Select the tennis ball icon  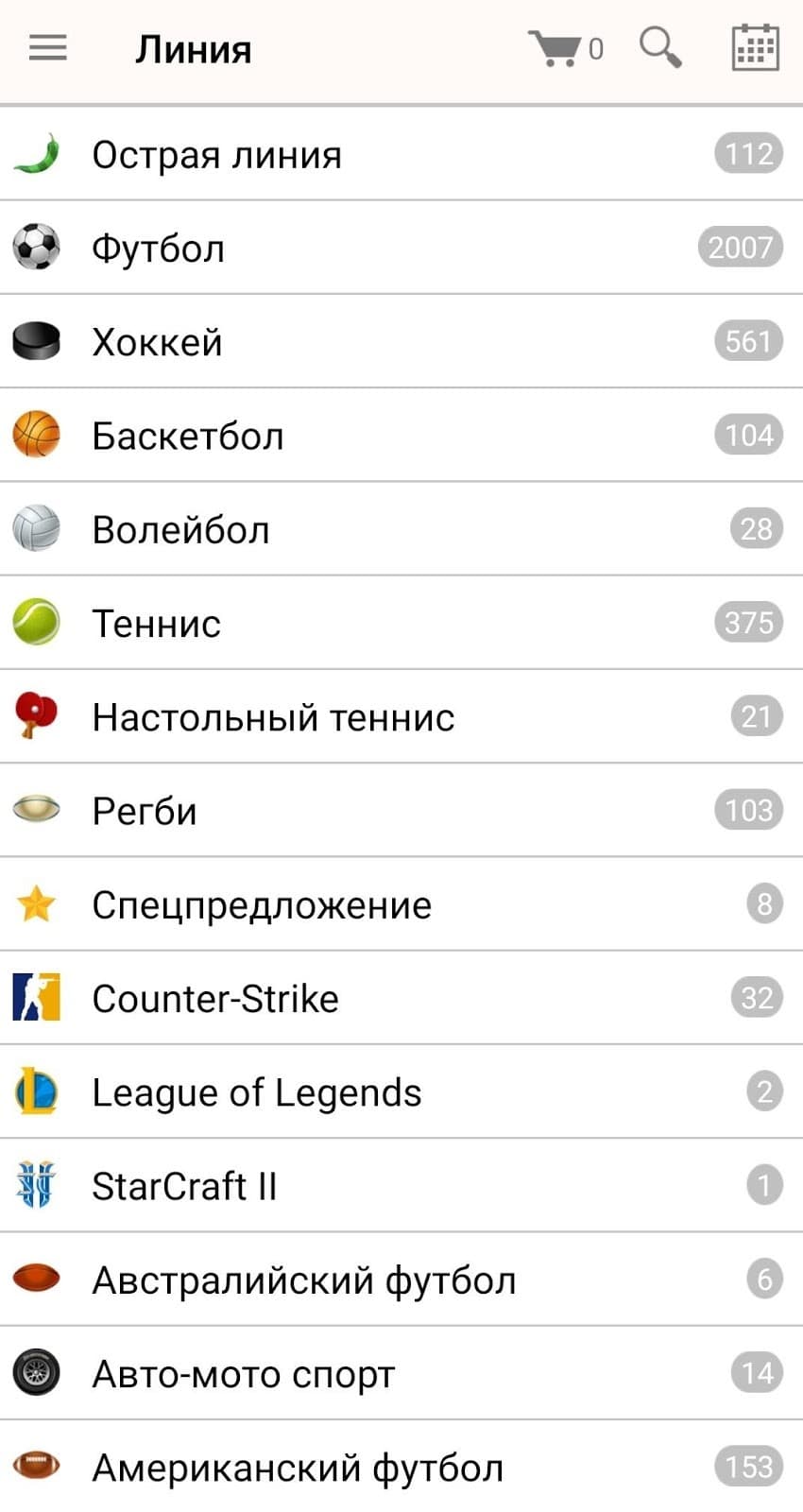click(35, 623)
